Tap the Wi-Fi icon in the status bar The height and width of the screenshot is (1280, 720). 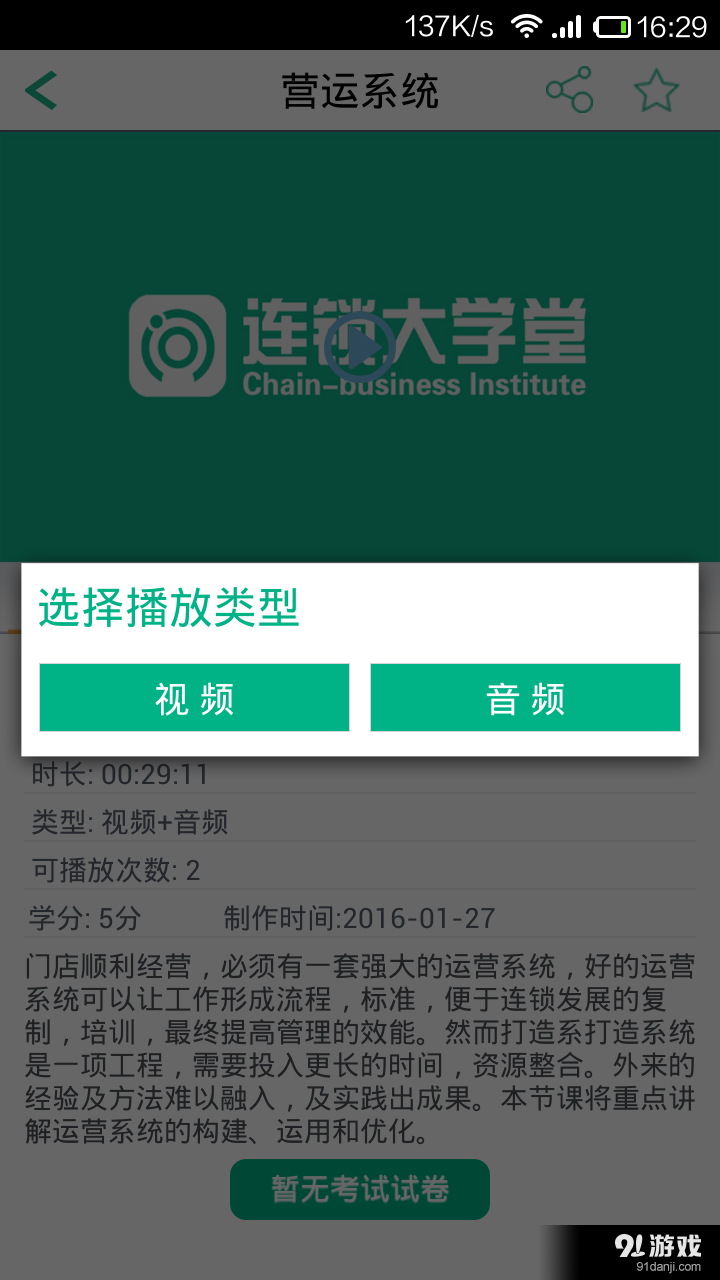[527, 25]
